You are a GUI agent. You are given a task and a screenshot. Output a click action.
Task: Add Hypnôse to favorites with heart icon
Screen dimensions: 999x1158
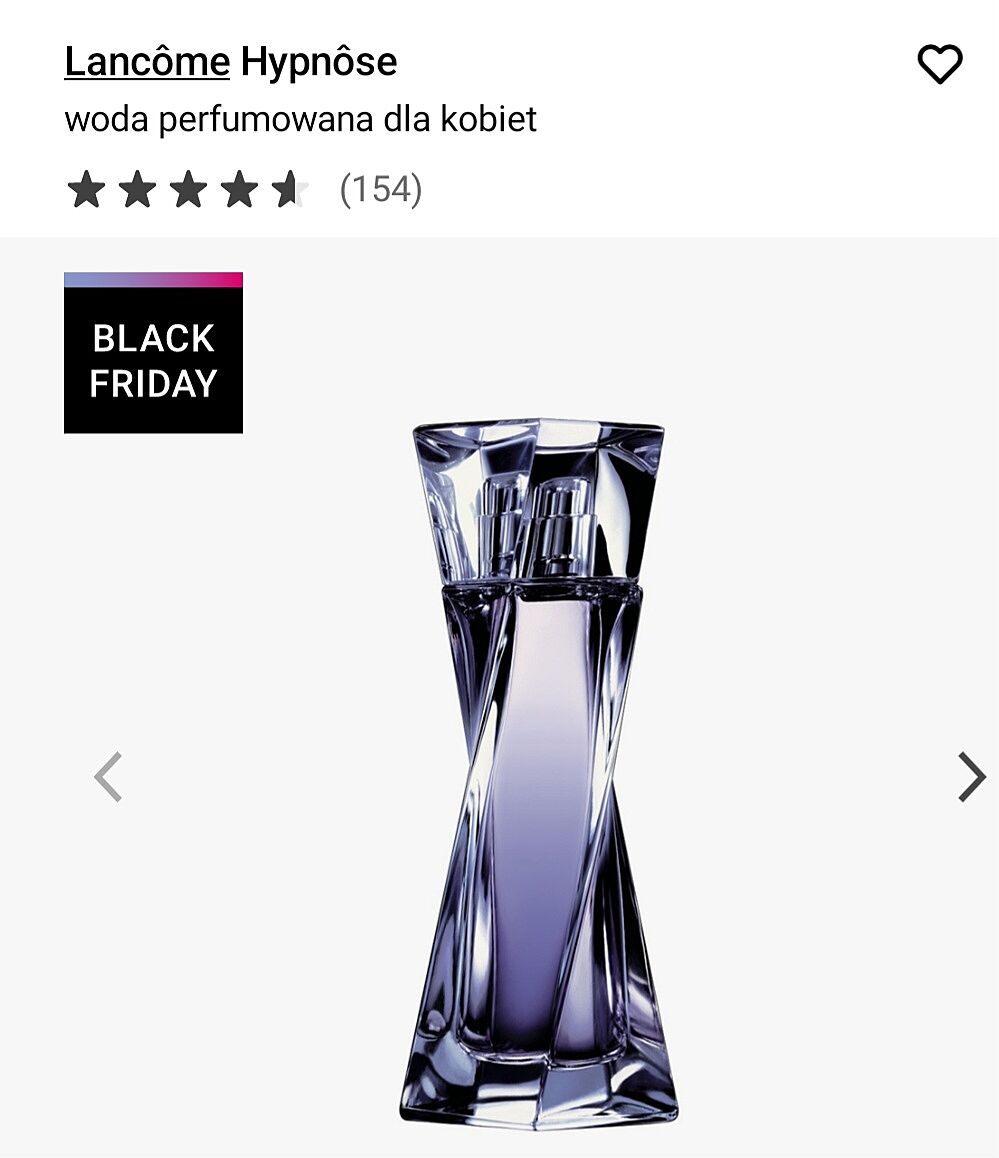tap(939, 65)
